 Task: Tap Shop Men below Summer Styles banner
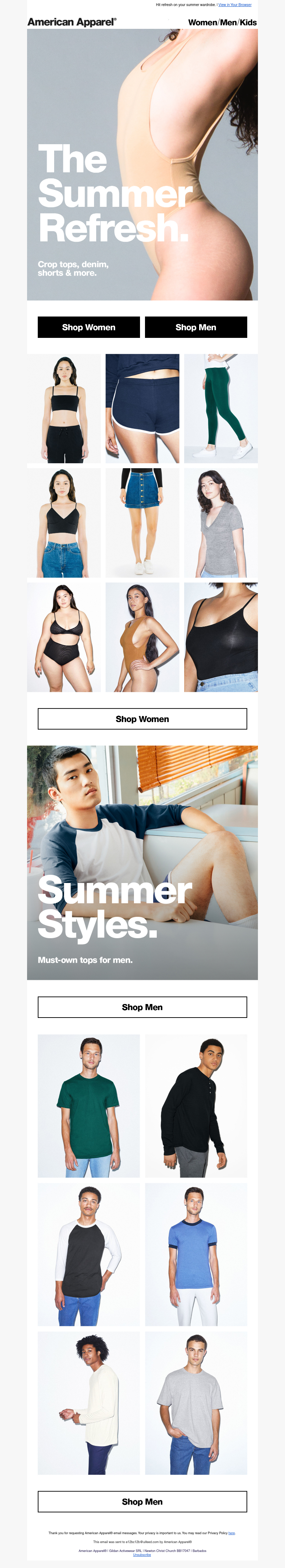coord(142,1007)
